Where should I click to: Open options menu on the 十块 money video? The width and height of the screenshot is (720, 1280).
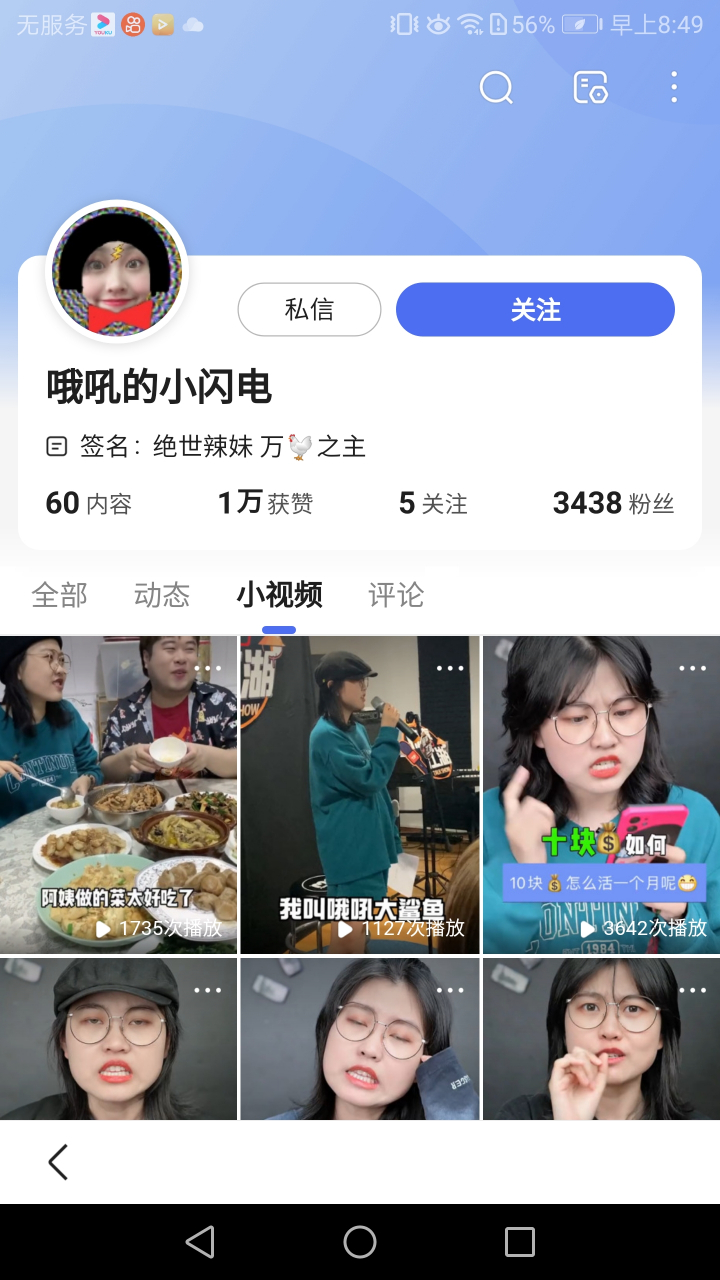691,668
